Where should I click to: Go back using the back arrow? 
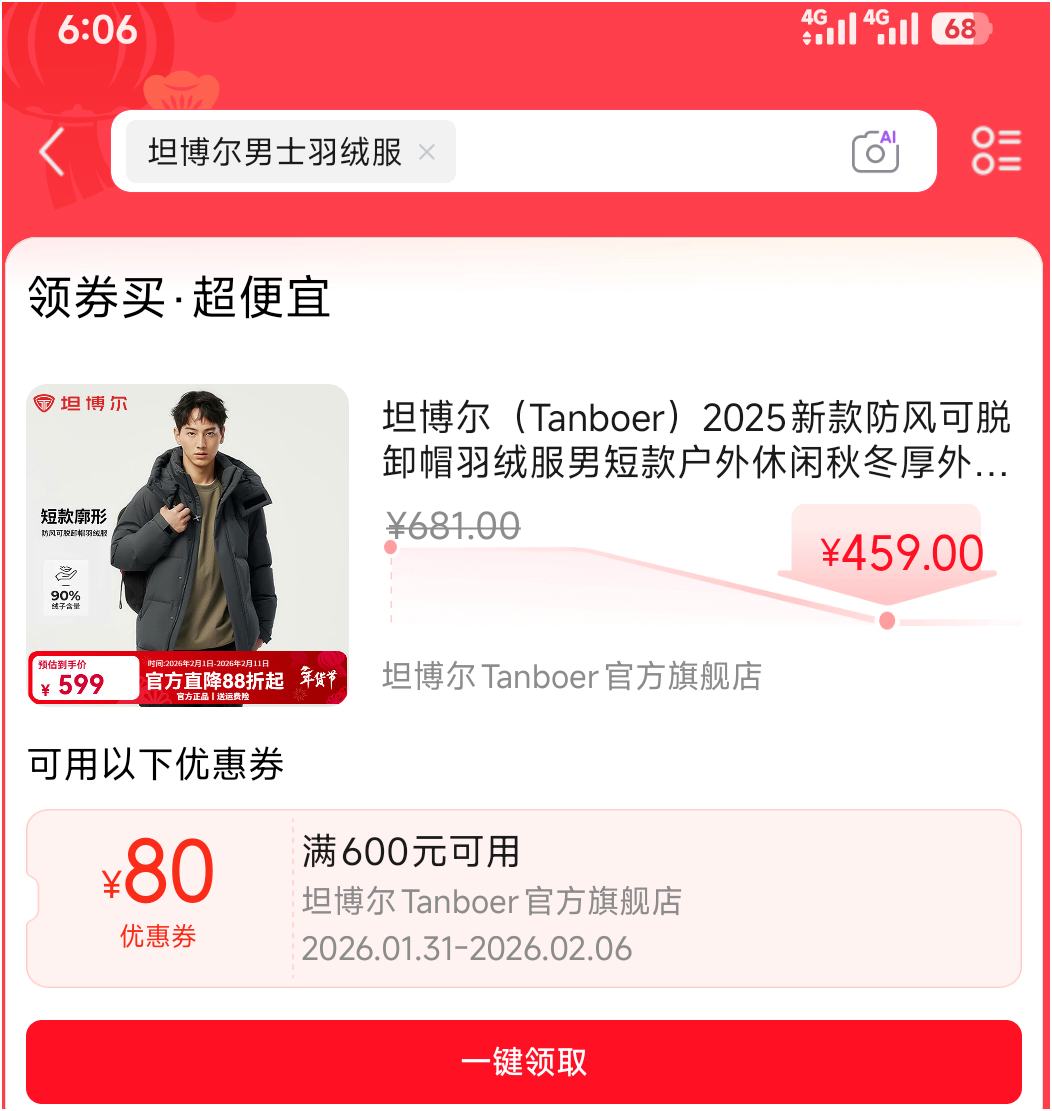tap(52, 150)
